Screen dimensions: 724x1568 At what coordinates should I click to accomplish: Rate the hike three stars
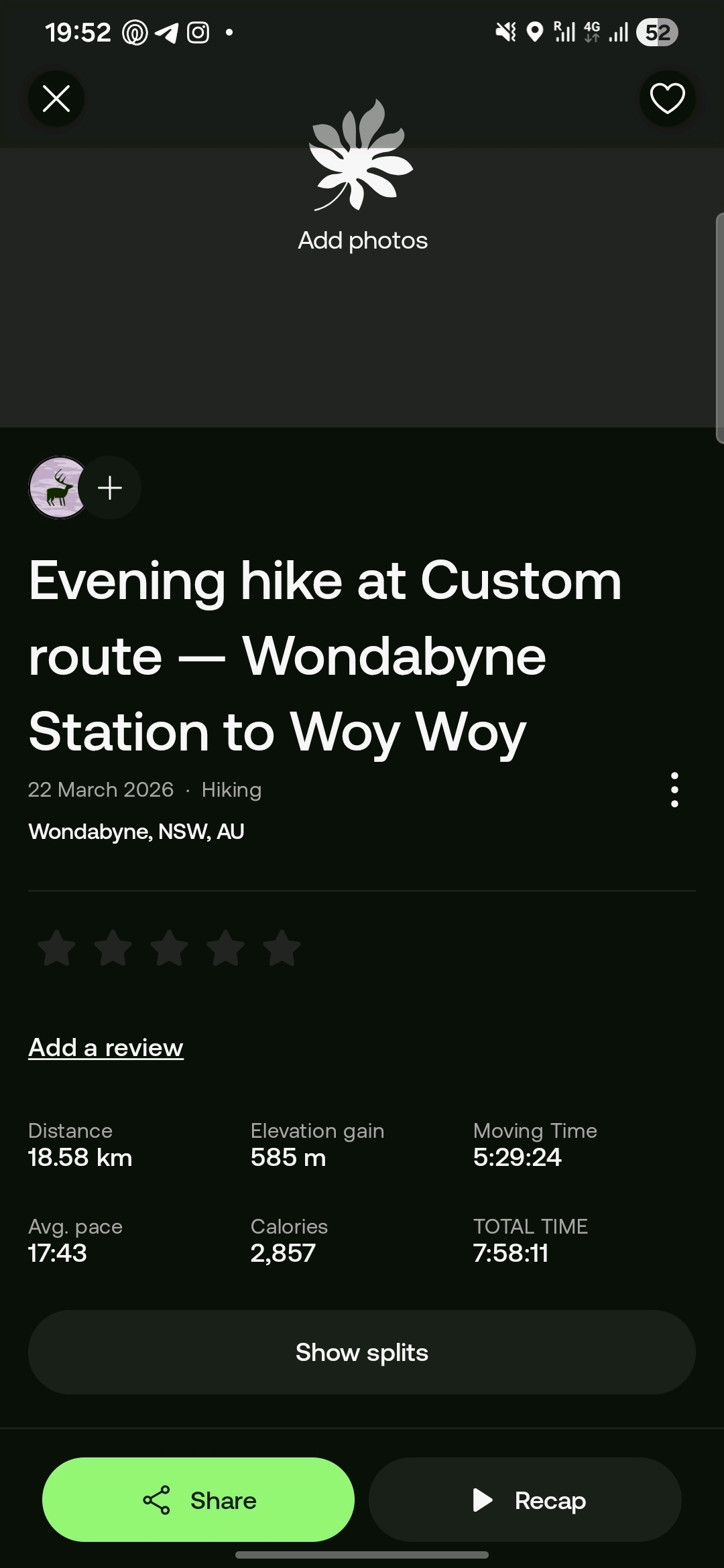(169, 948)
